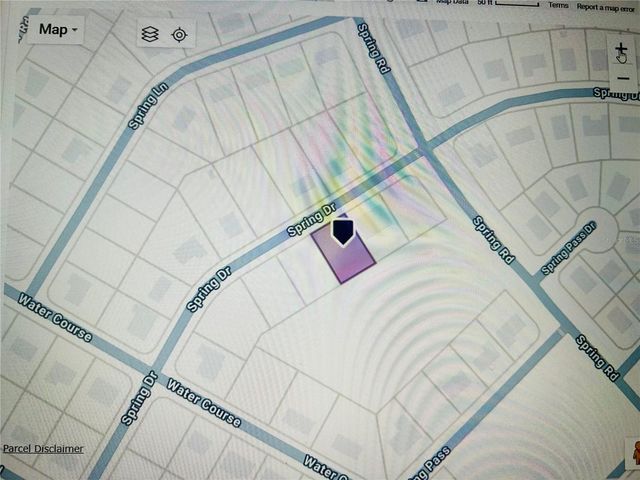Zoom in with the plus button
This screenshot has height=480, width=640.
(622, 49)
